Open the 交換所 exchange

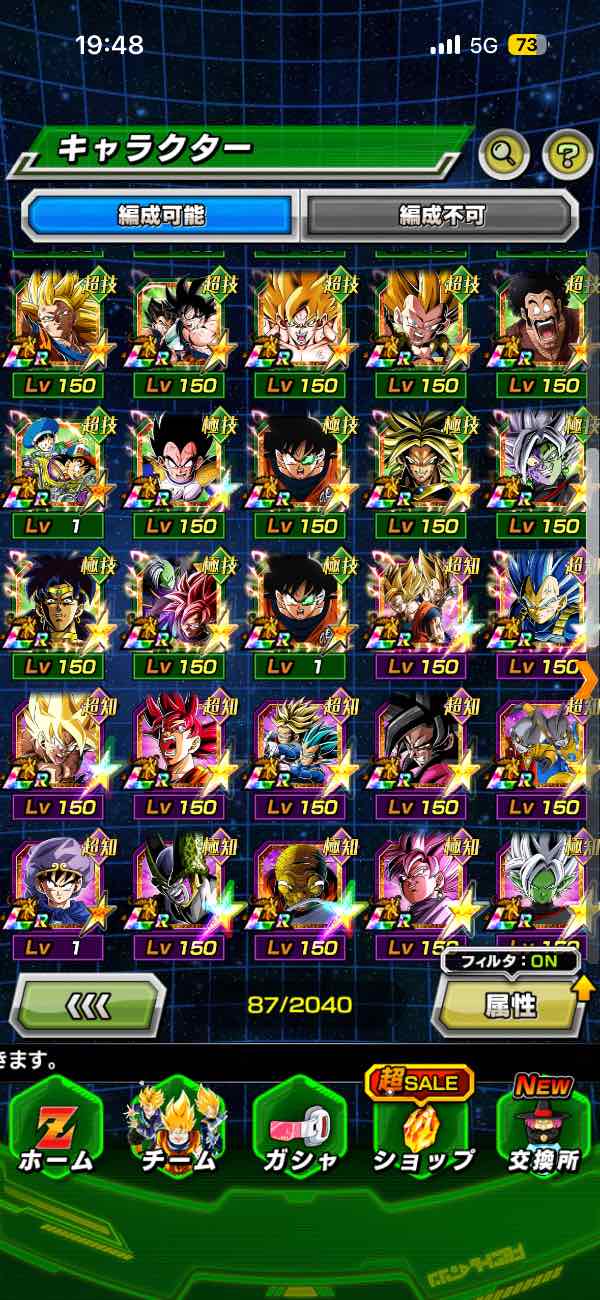click(544, 1128)
